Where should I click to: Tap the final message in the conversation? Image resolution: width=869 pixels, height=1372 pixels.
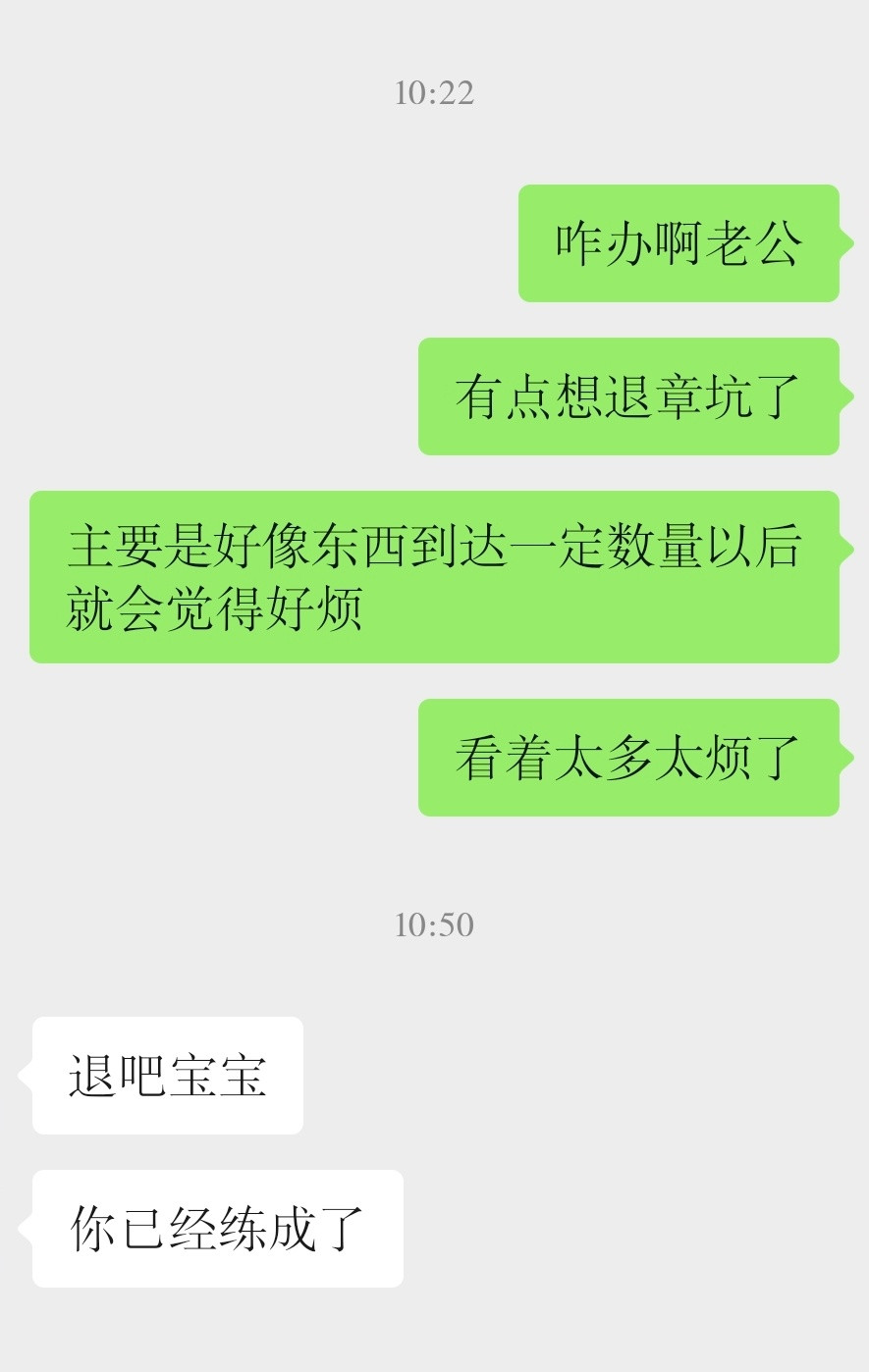pyautogui.click(x=218, y=1229)
